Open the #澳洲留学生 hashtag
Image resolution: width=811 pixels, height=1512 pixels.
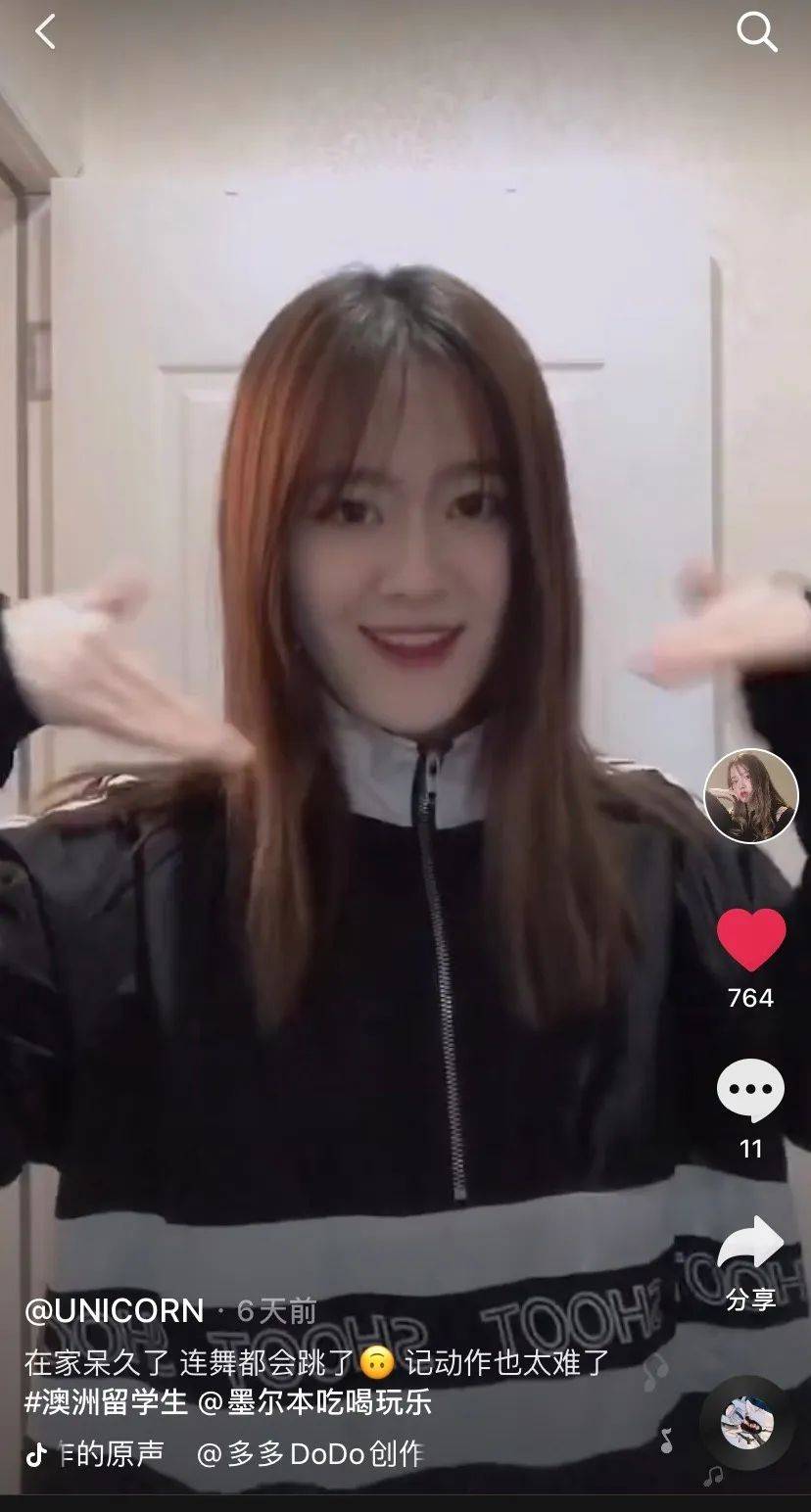pyautogui.click(x=106, y=1401)
